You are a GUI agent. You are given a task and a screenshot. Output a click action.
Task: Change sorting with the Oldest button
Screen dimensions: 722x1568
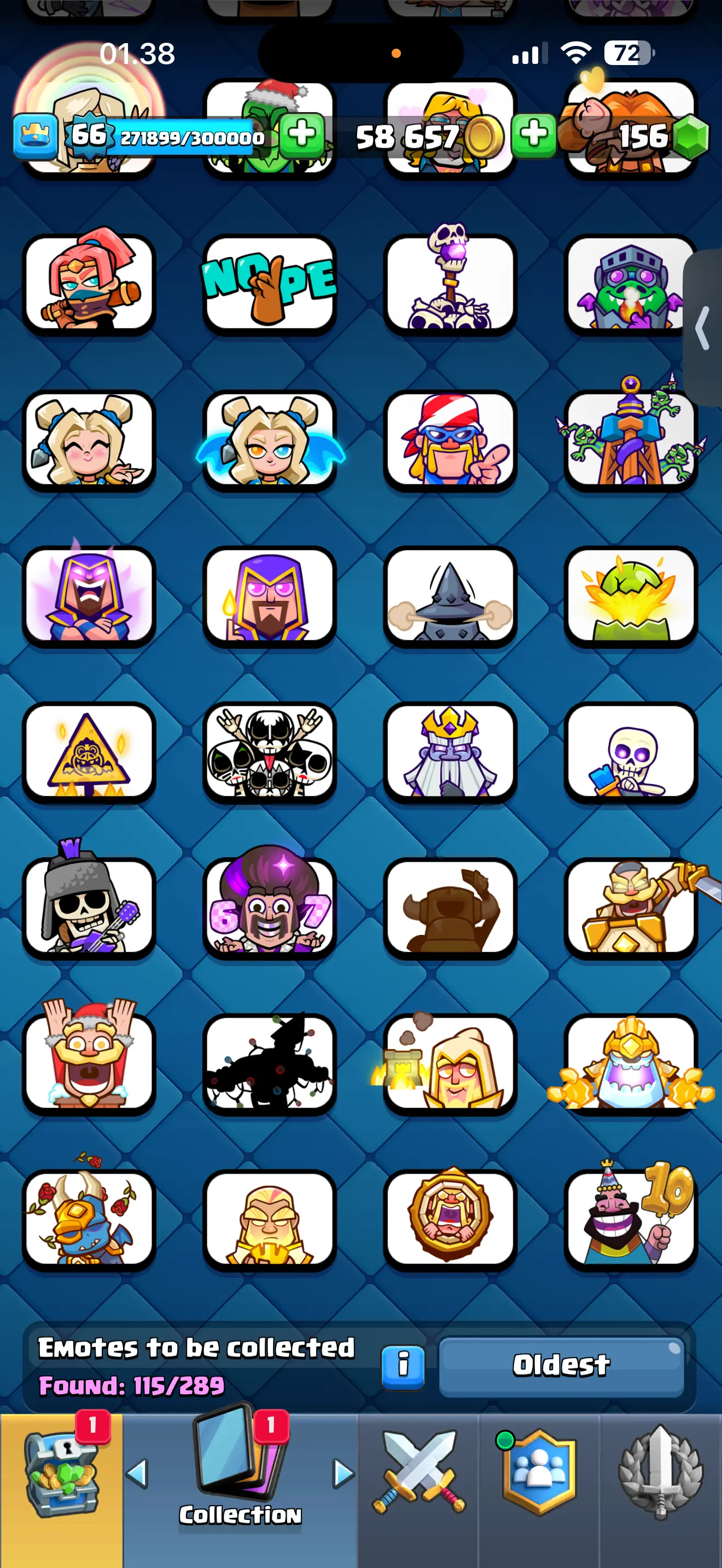561,1366
